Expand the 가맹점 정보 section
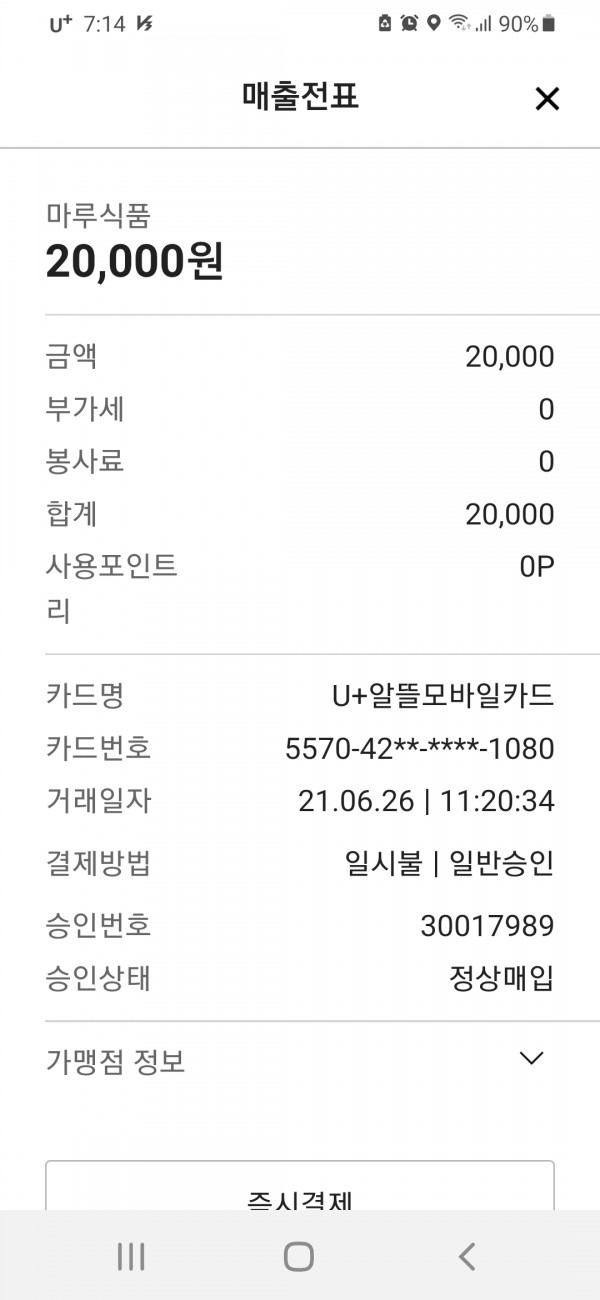This screenshot has width=600, height=1300. [x=532, y=1058]
